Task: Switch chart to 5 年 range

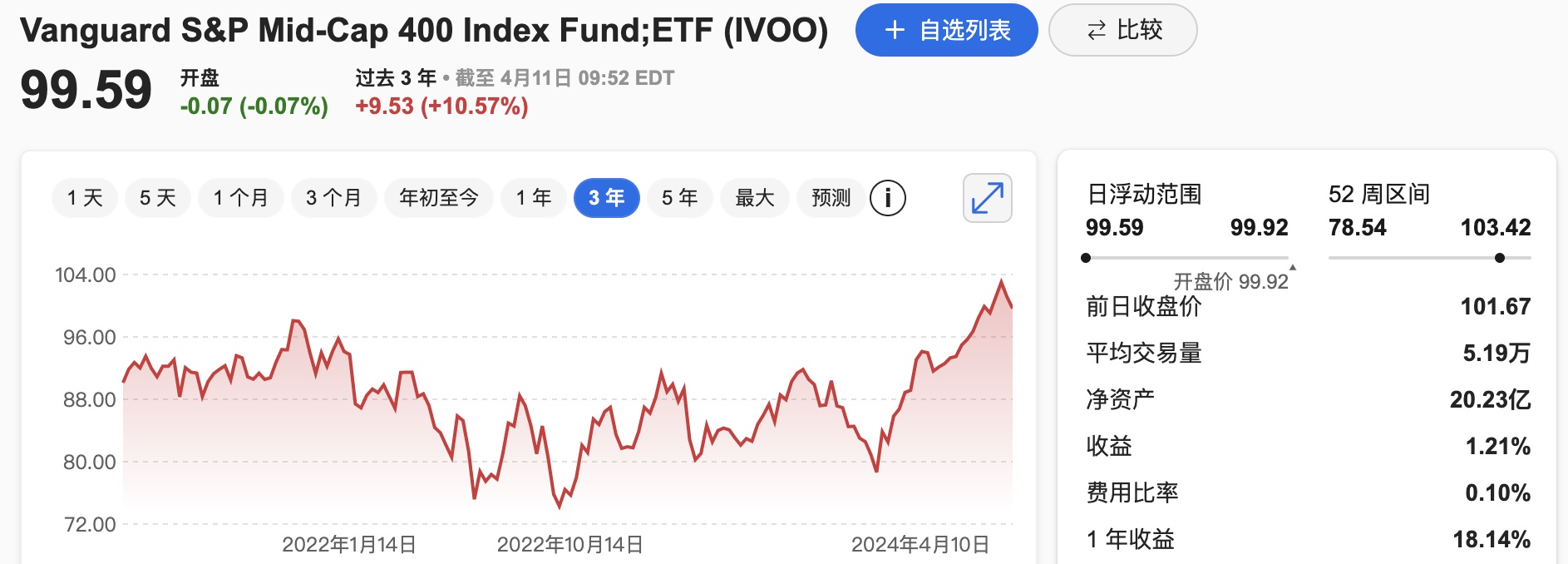Action: coord(680,198)
